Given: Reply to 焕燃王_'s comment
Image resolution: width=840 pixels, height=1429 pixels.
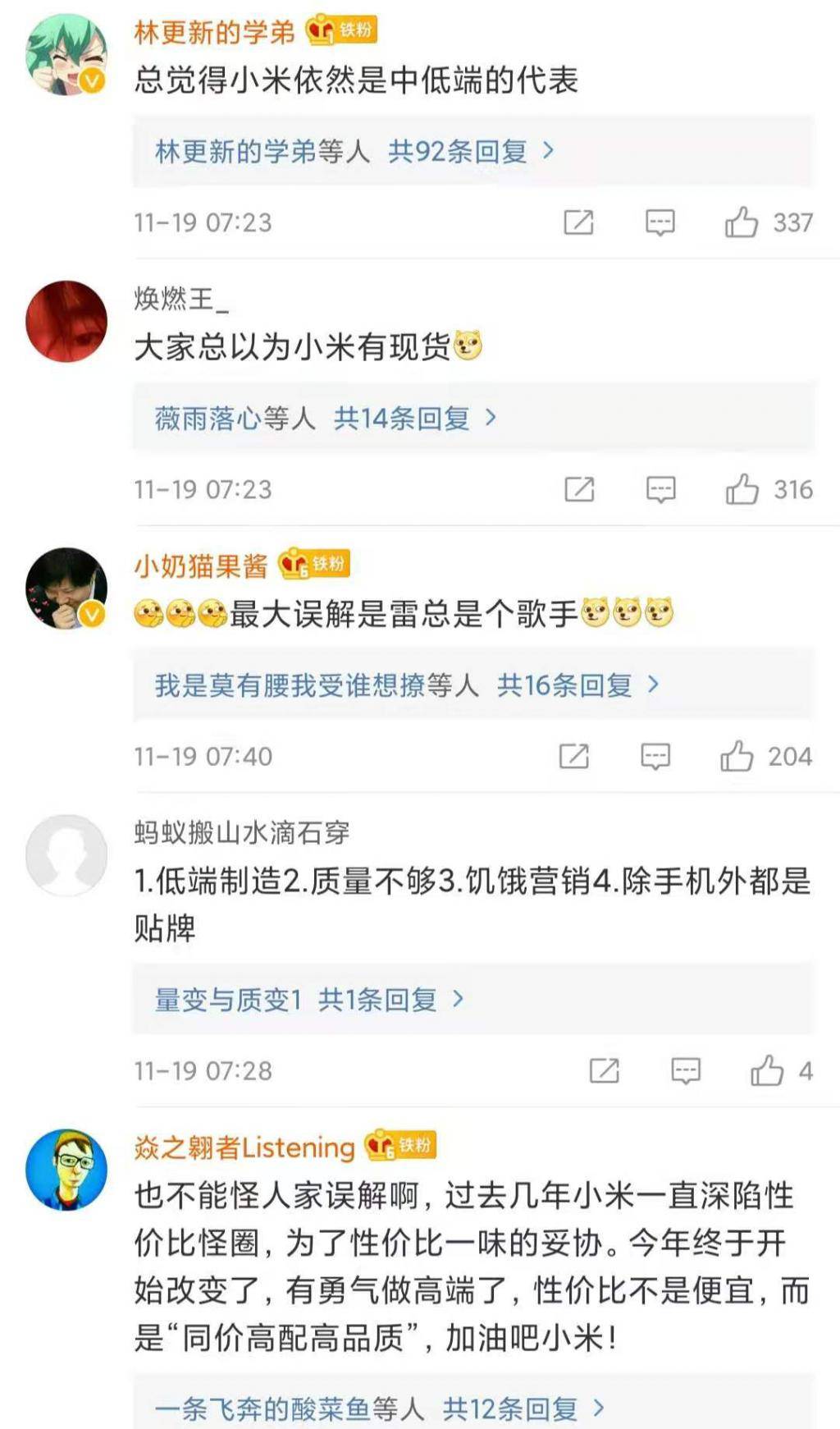Looking at the screenshot, I should (660, 489).
